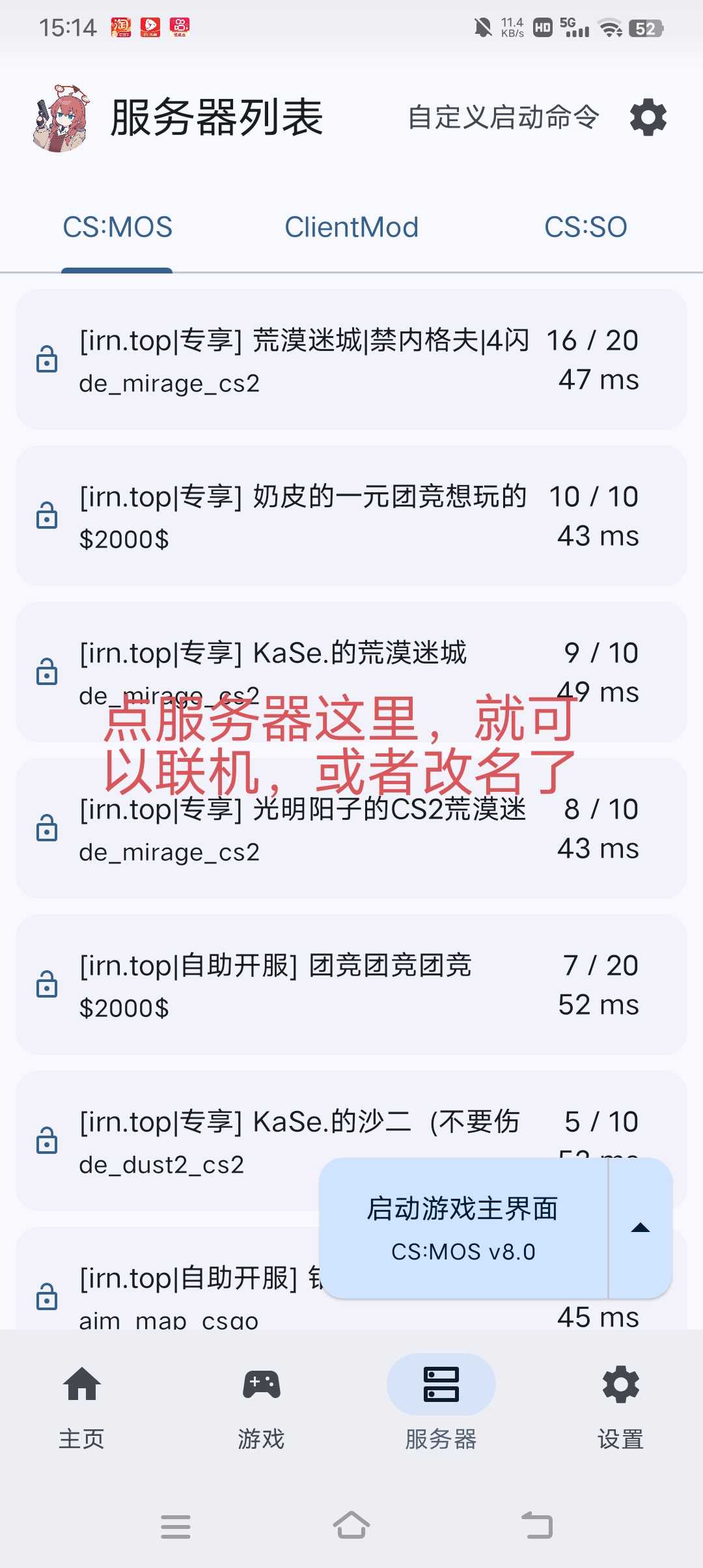Go to the 主页 tab
The image size is (703, 1568).
[82, 1400]
